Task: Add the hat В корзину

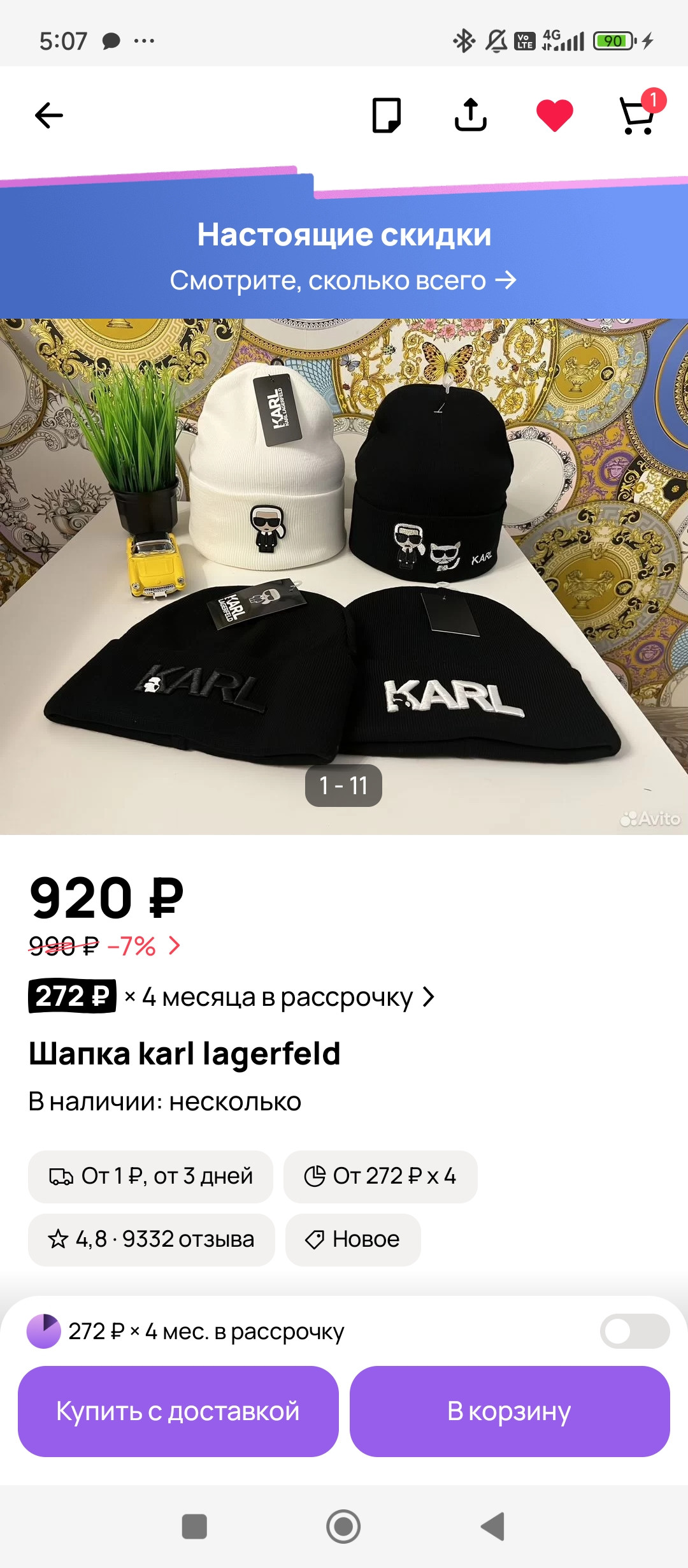Action: (510, 1411)
